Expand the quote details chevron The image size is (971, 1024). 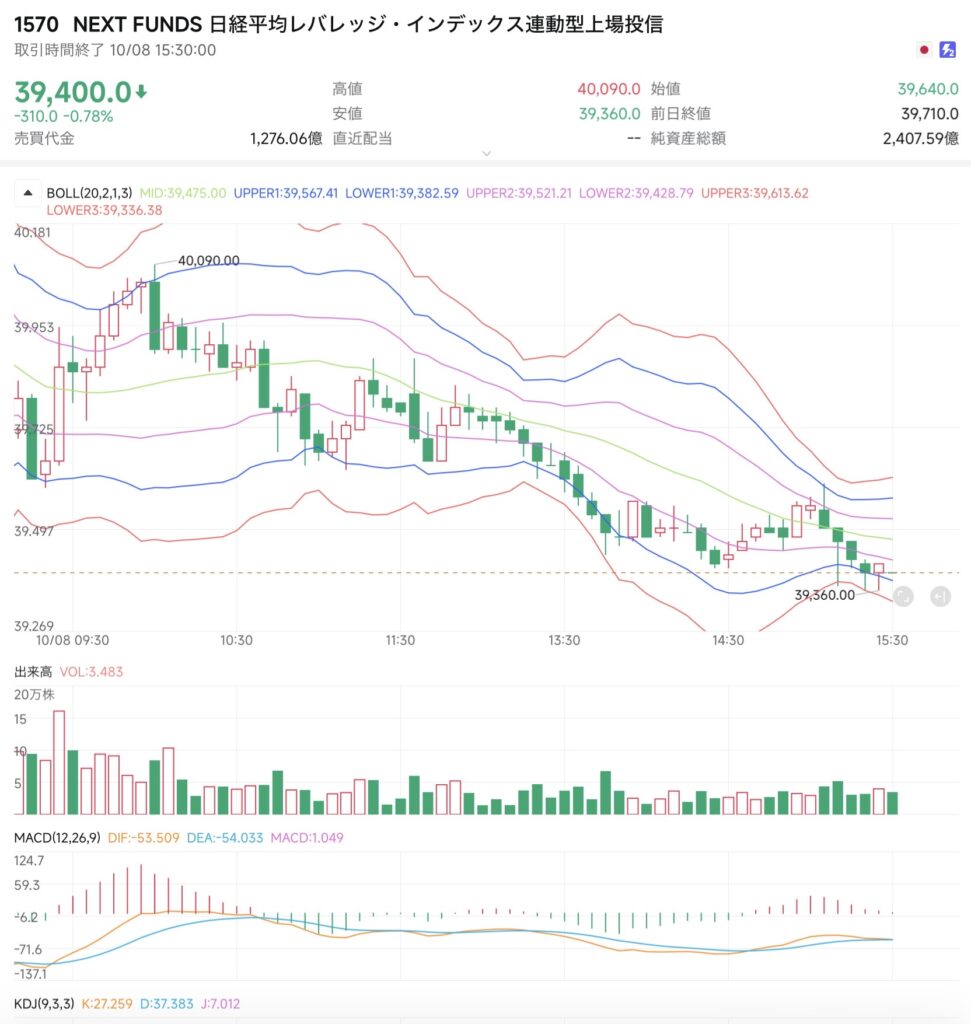[486, 153]
